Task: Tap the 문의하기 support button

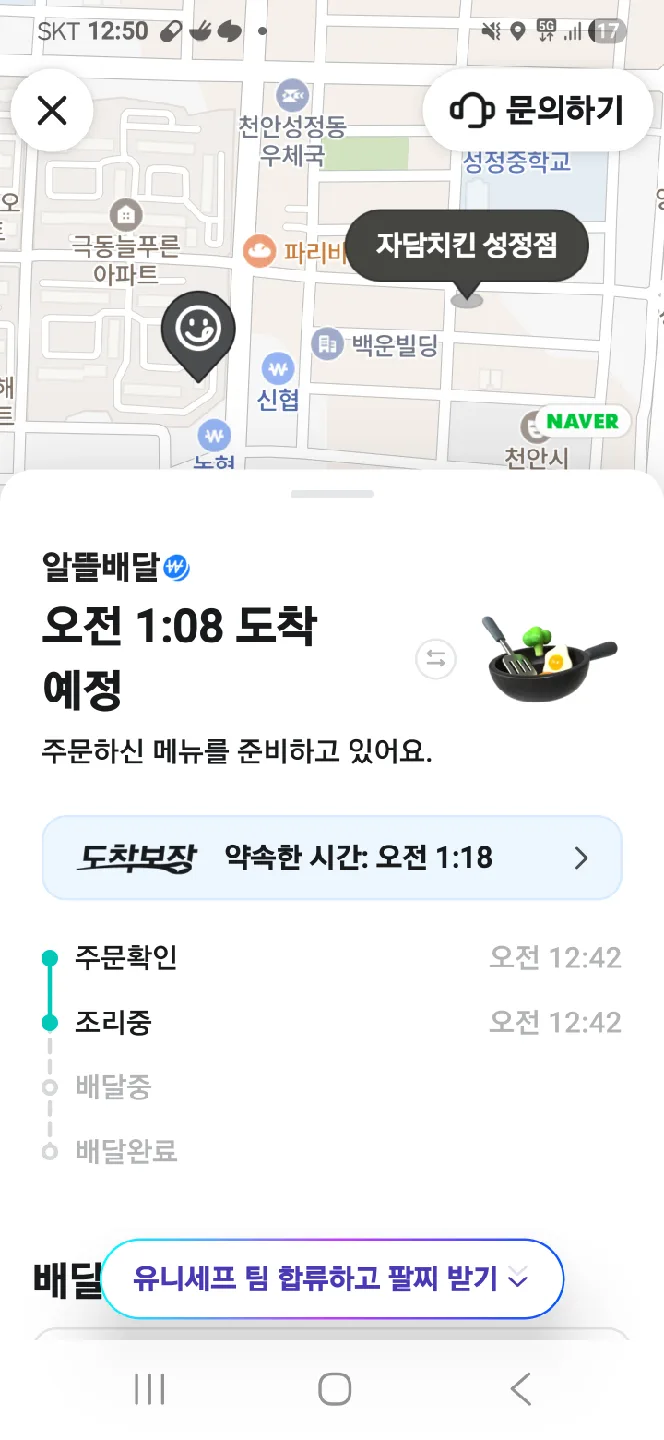Action: pos(538,110)
